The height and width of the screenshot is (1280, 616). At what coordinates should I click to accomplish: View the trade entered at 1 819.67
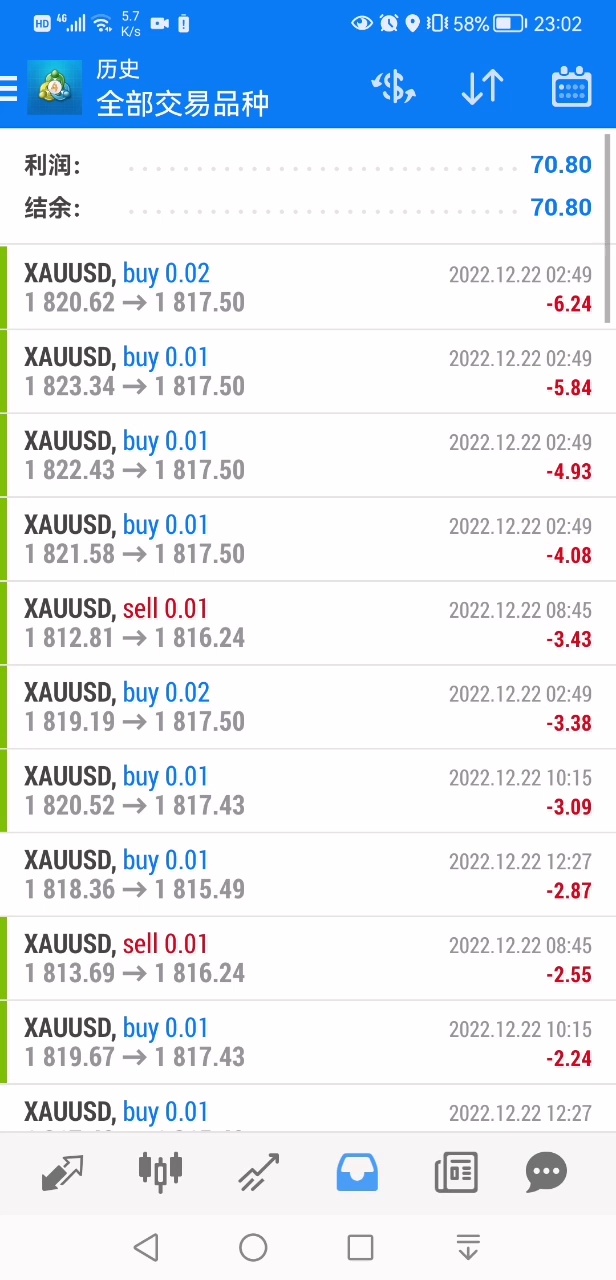pyautogui.click(x=308, y=1044)
